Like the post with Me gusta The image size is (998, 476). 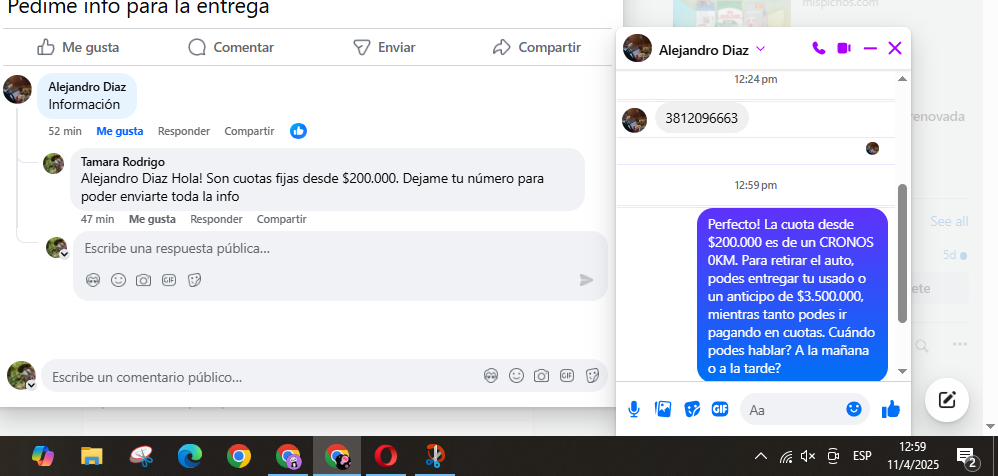78,47
